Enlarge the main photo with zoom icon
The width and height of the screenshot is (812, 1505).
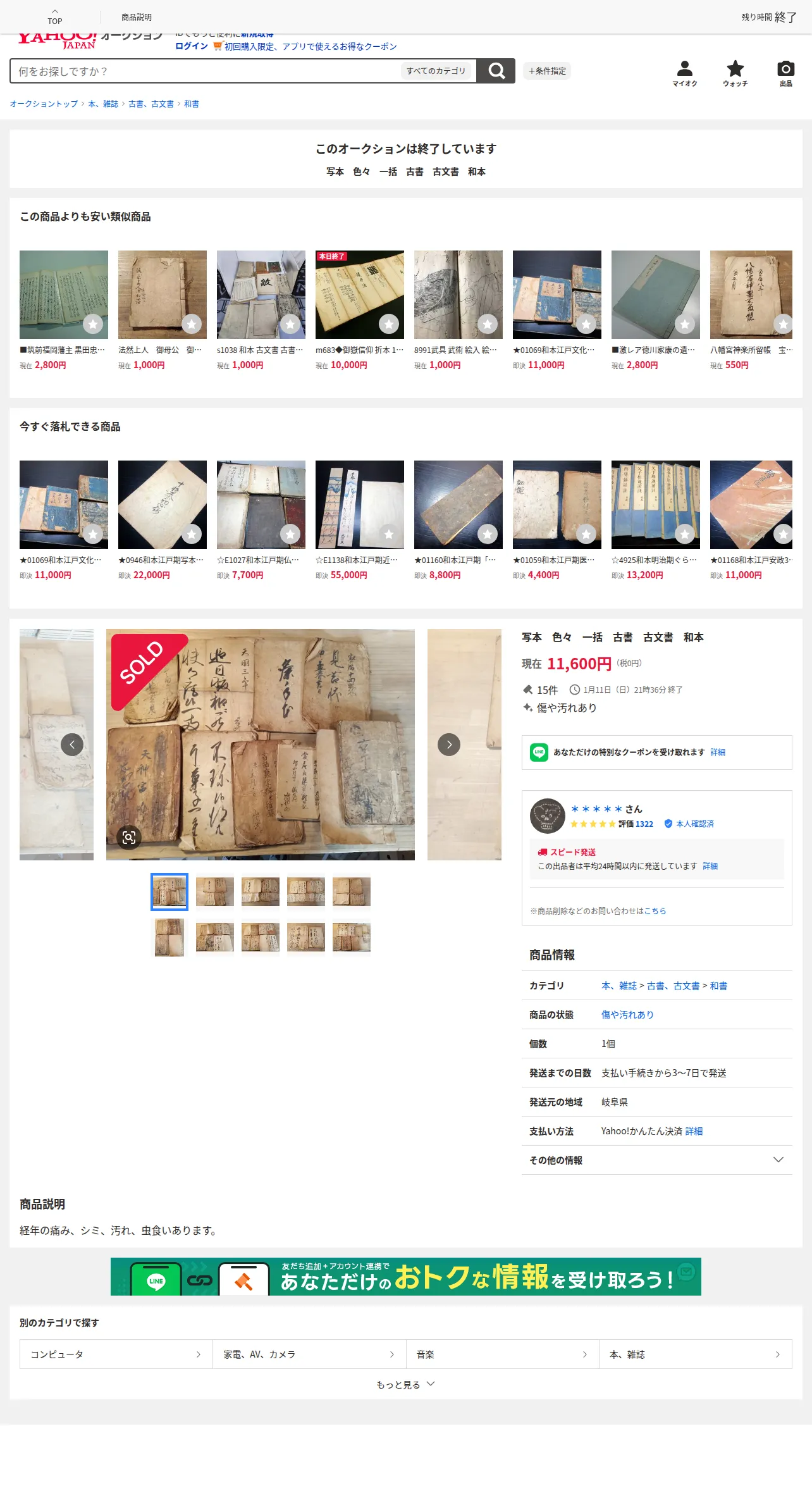[129, 838]
